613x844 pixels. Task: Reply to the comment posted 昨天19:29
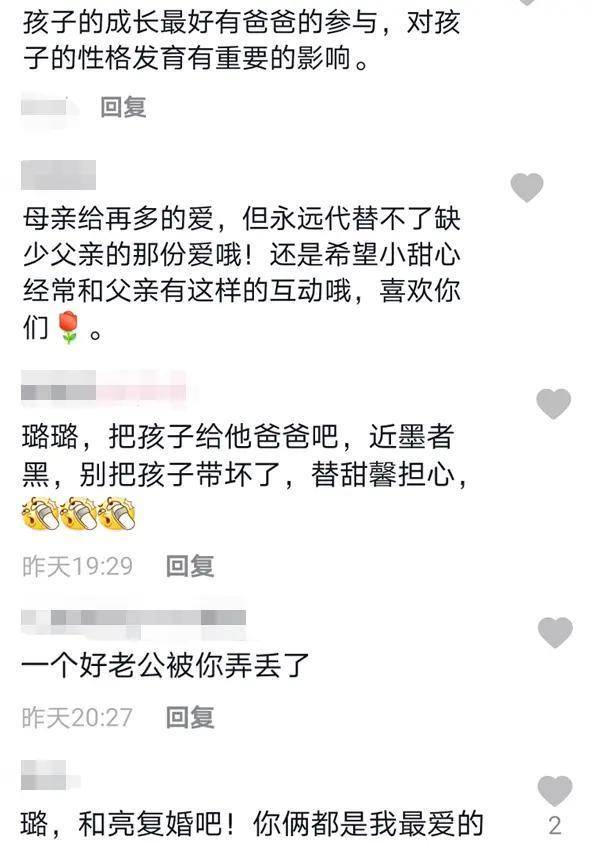pyautogui.click(x=190, y=566)
